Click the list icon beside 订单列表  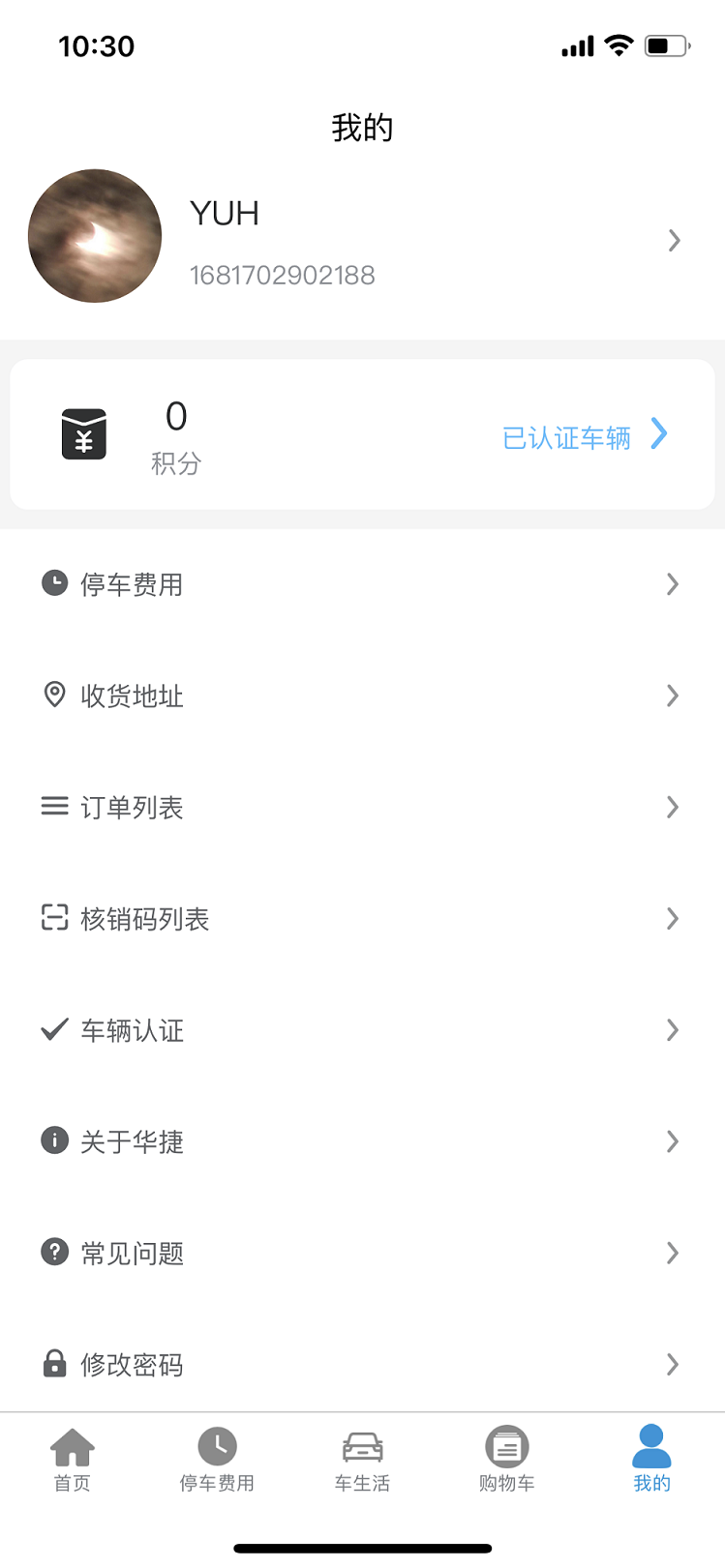point(53,806)
